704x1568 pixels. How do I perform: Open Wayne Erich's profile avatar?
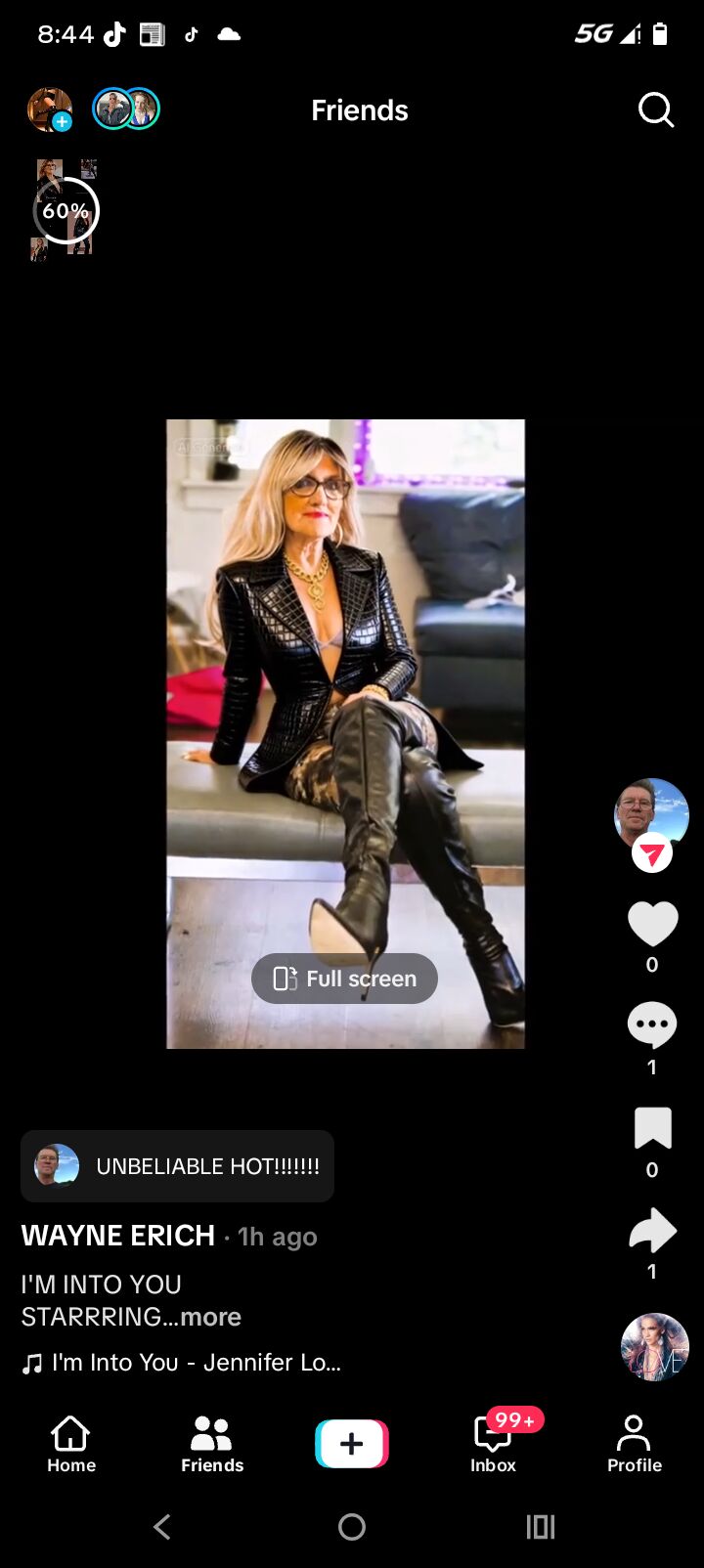[x=650, y=813]
